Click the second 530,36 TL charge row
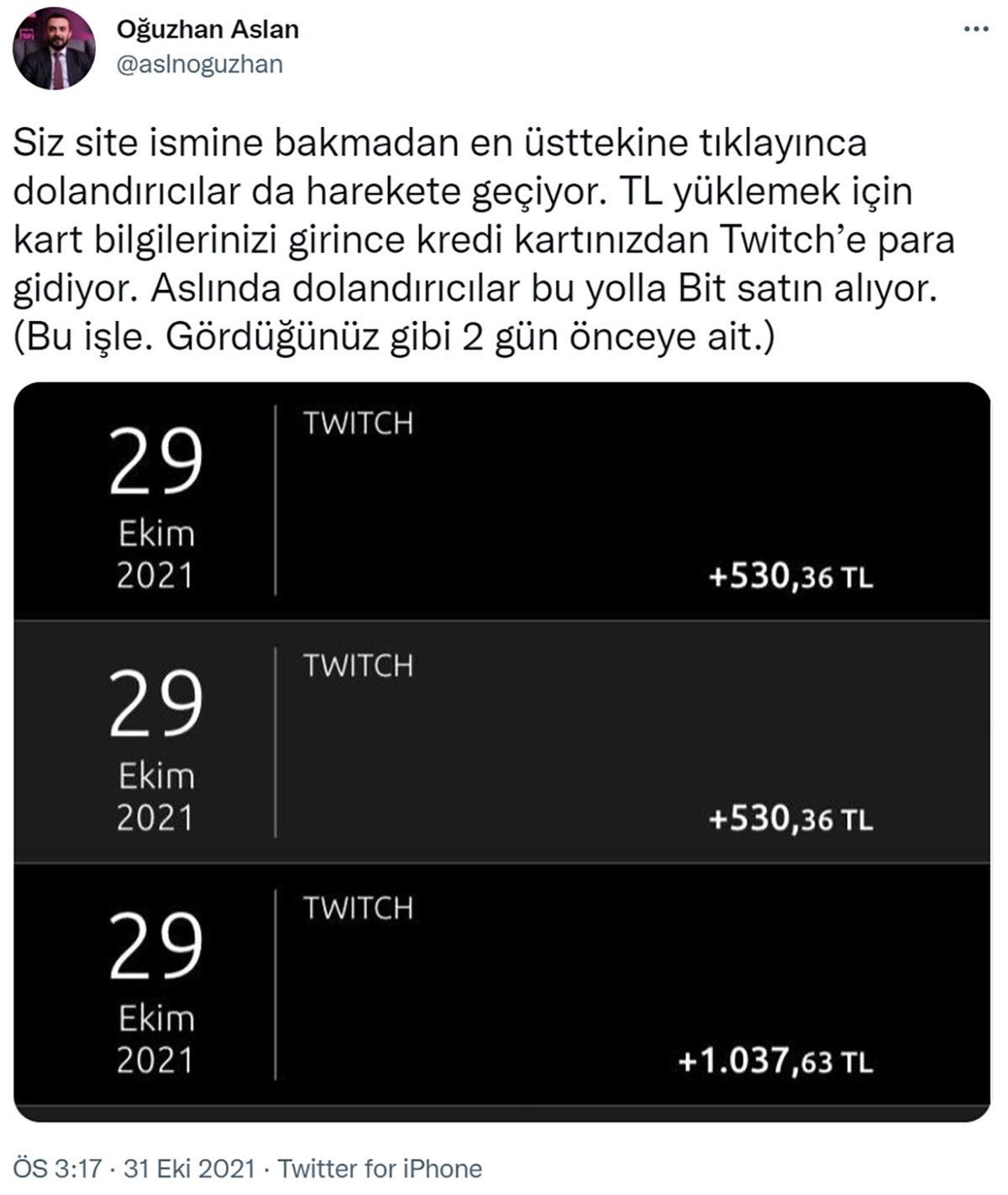 click(504, 740)
